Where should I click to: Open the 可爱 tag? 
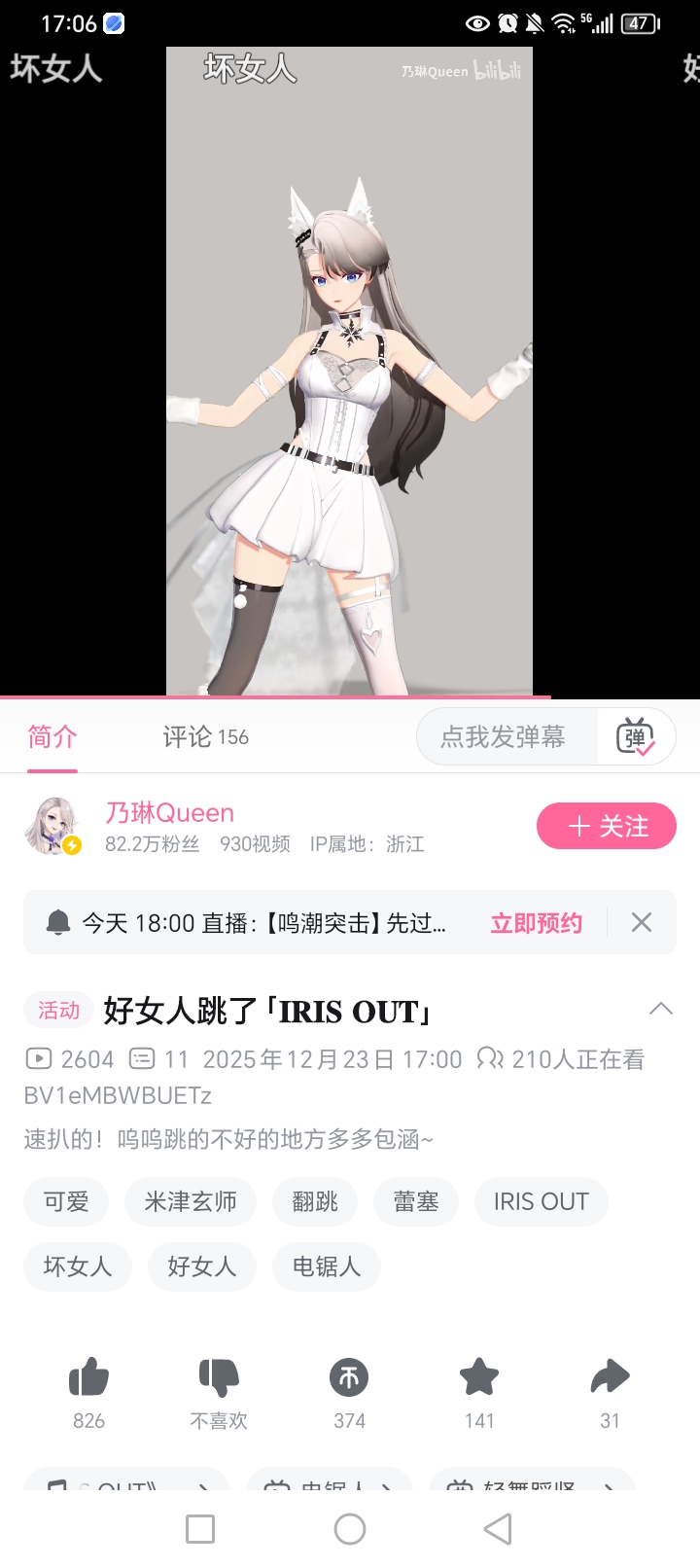pyautogui.click(x=66, y=1202)
